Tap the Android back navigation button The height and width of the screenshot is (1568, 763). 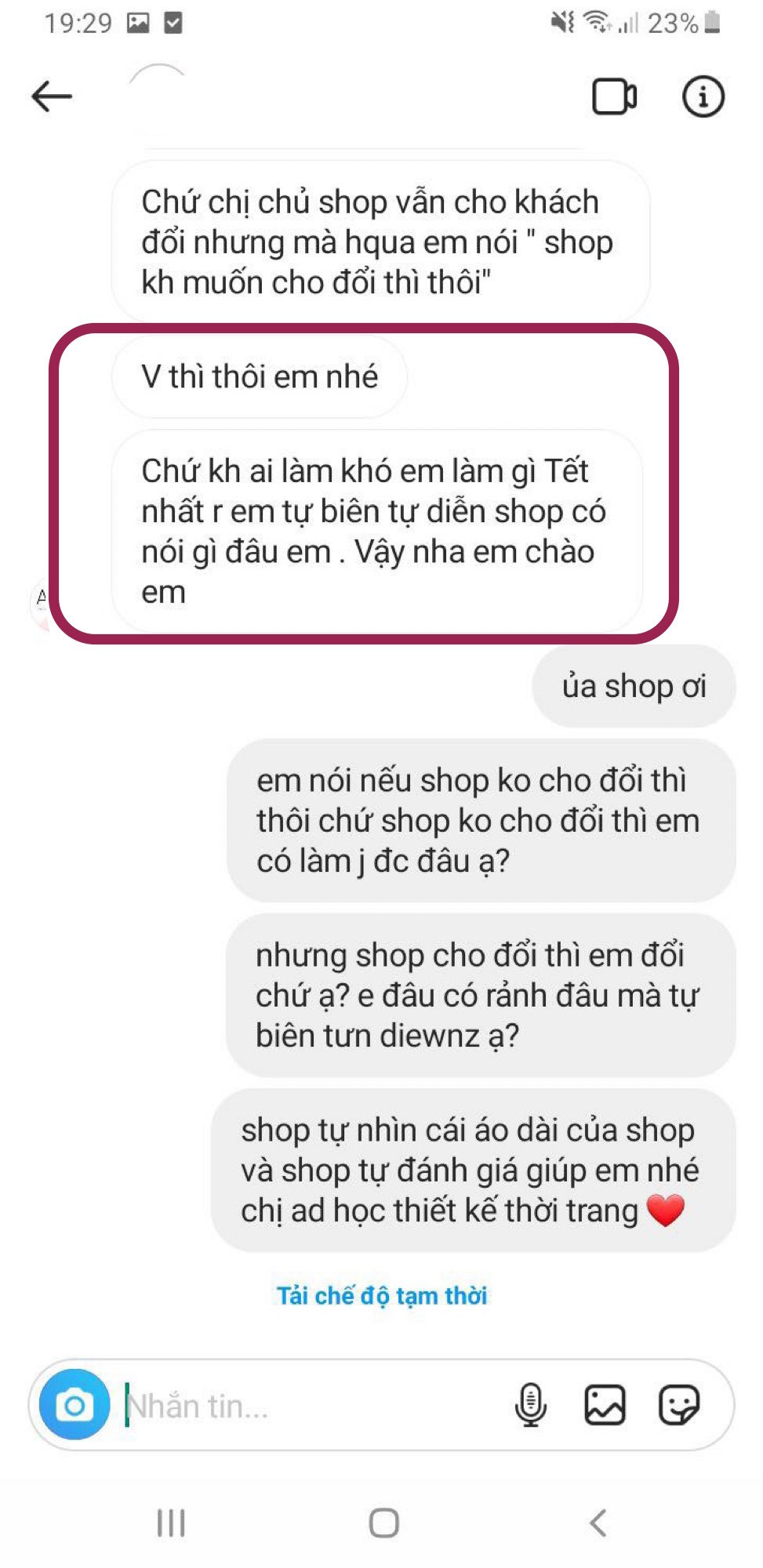click(x=596, y=1523)
